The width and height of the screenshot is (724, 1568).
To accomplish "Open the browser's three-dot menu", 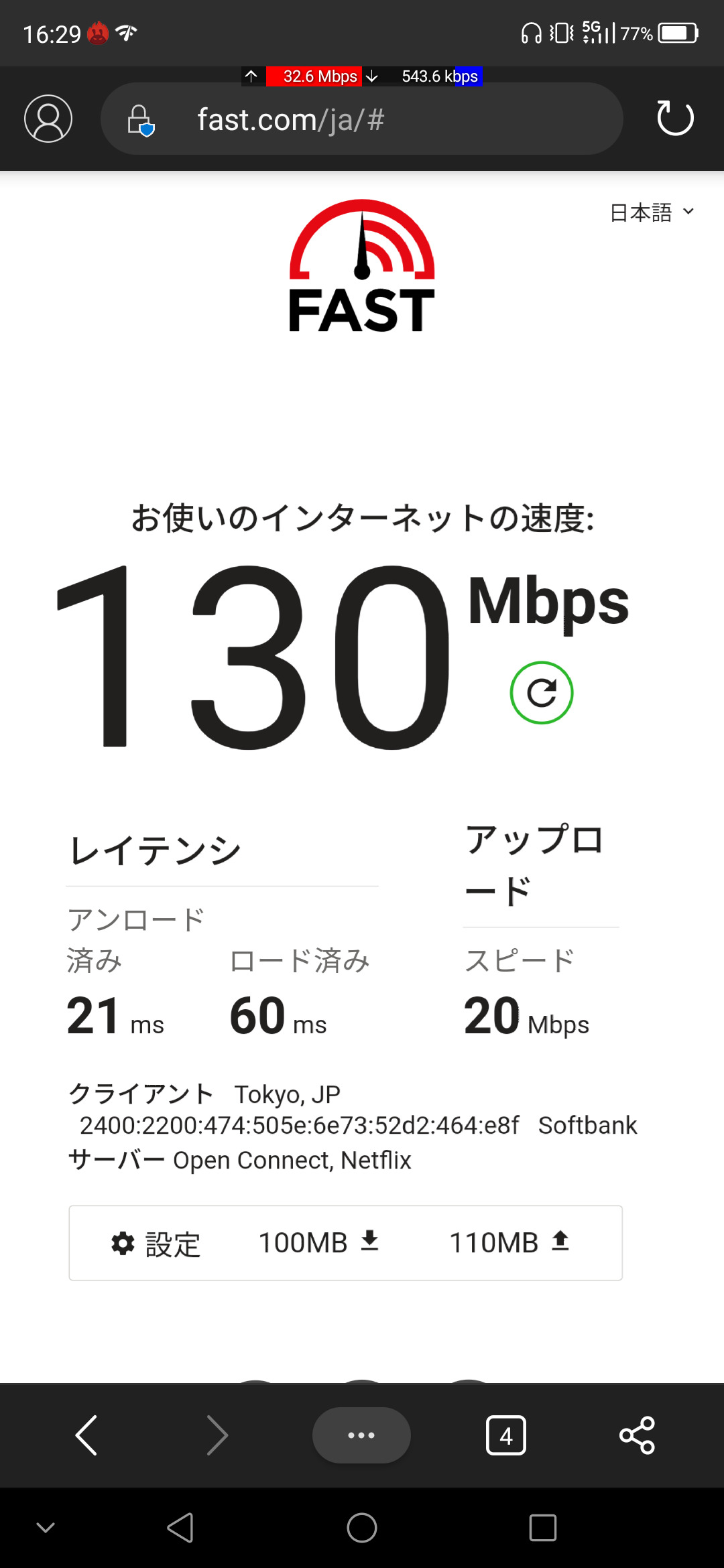I will click(361, 1435).
